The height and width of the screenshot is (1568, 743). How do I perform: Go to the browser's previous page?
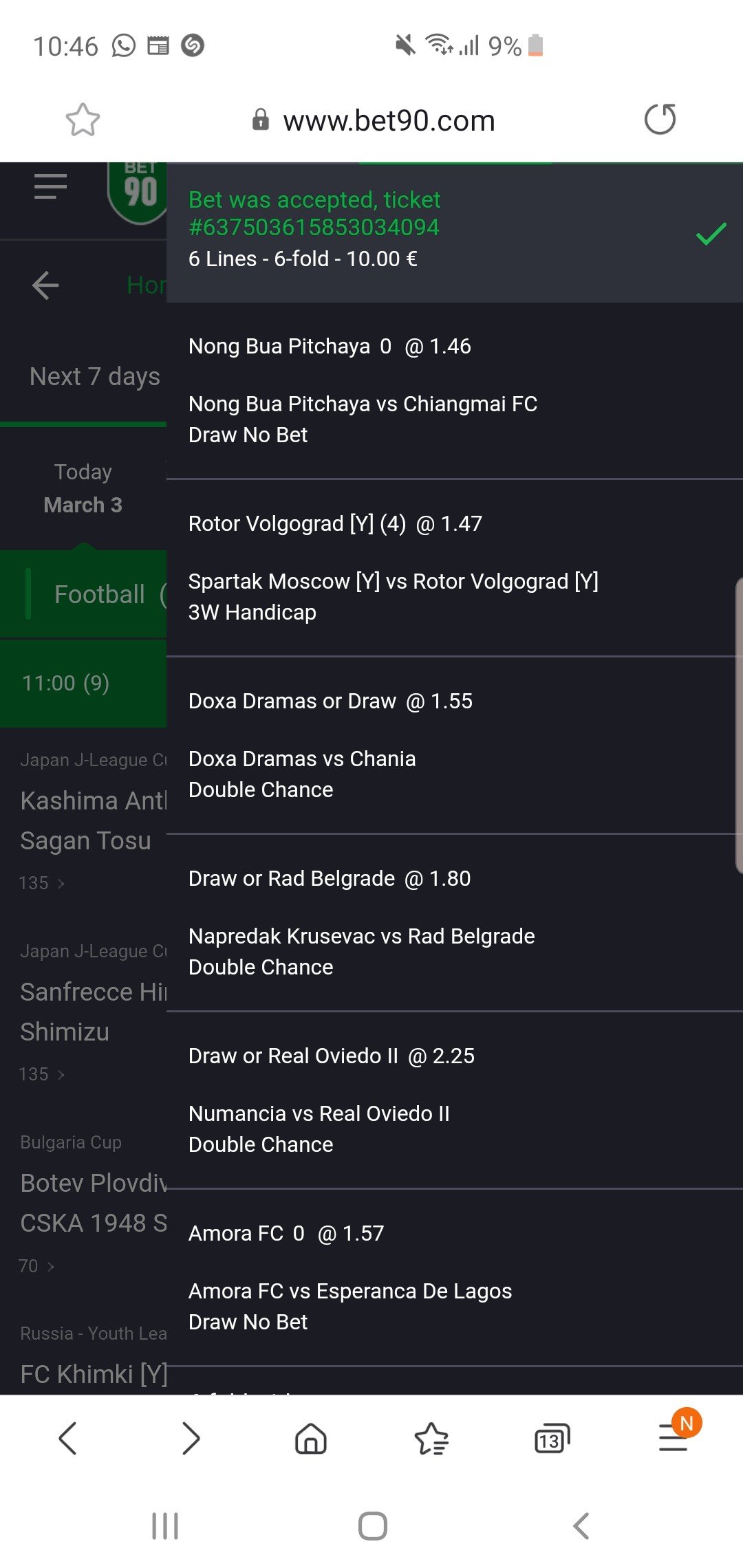67,1438
